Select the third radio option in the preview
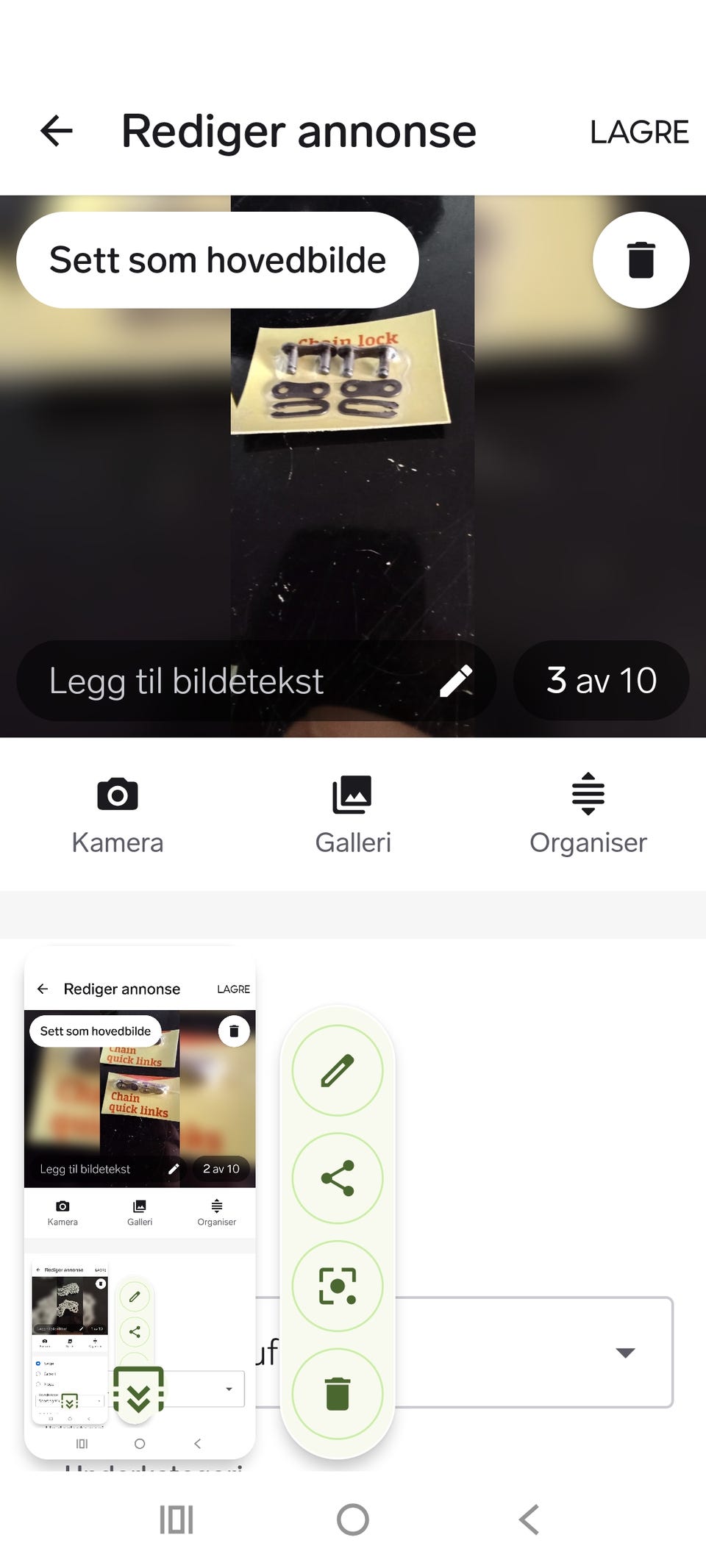706x1568 pixels. click(38, 1384)
